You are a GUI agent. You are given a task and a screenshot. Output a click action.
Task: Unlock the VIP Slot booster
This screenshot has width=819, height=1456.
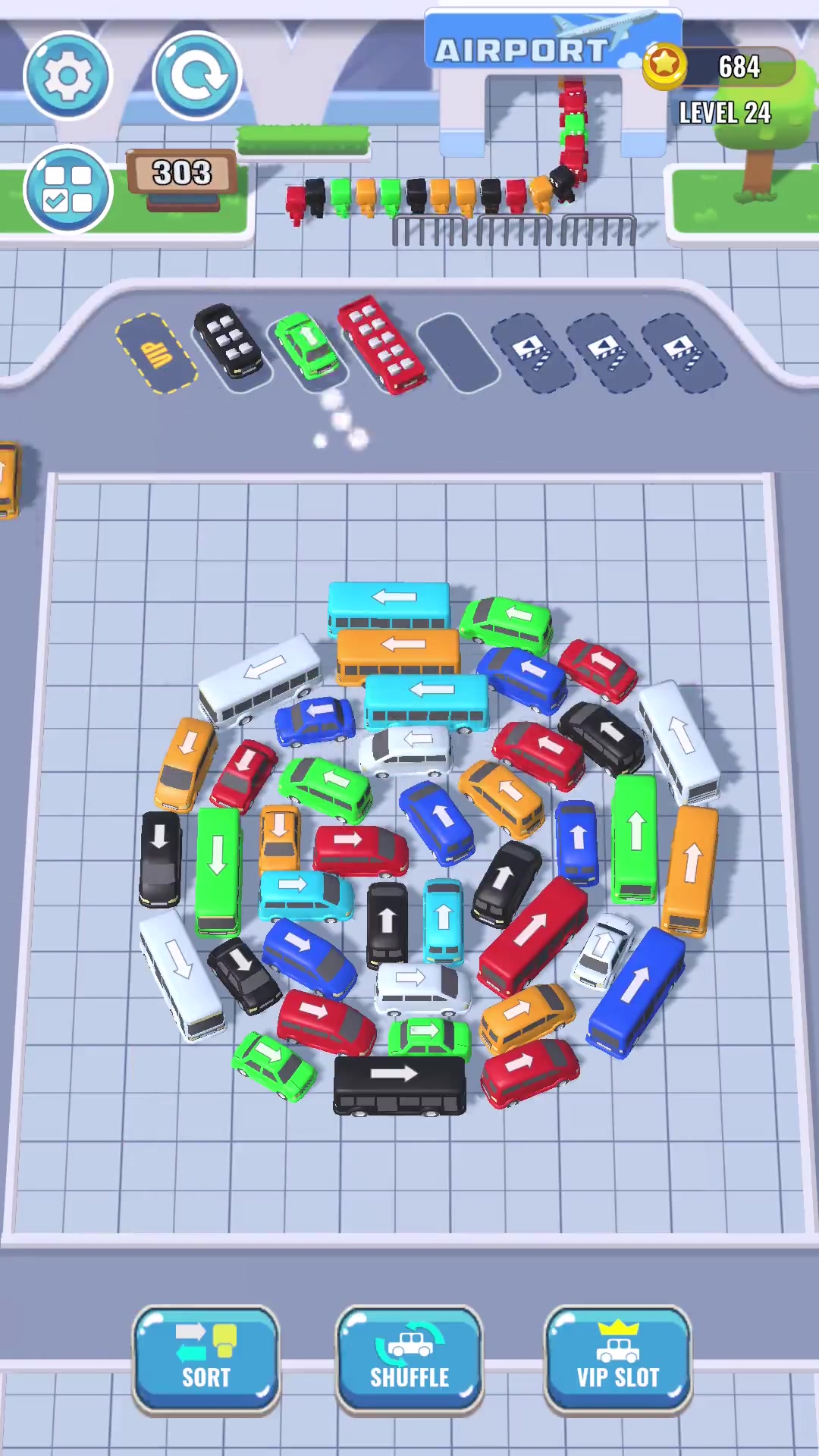tap(617, 1359)
